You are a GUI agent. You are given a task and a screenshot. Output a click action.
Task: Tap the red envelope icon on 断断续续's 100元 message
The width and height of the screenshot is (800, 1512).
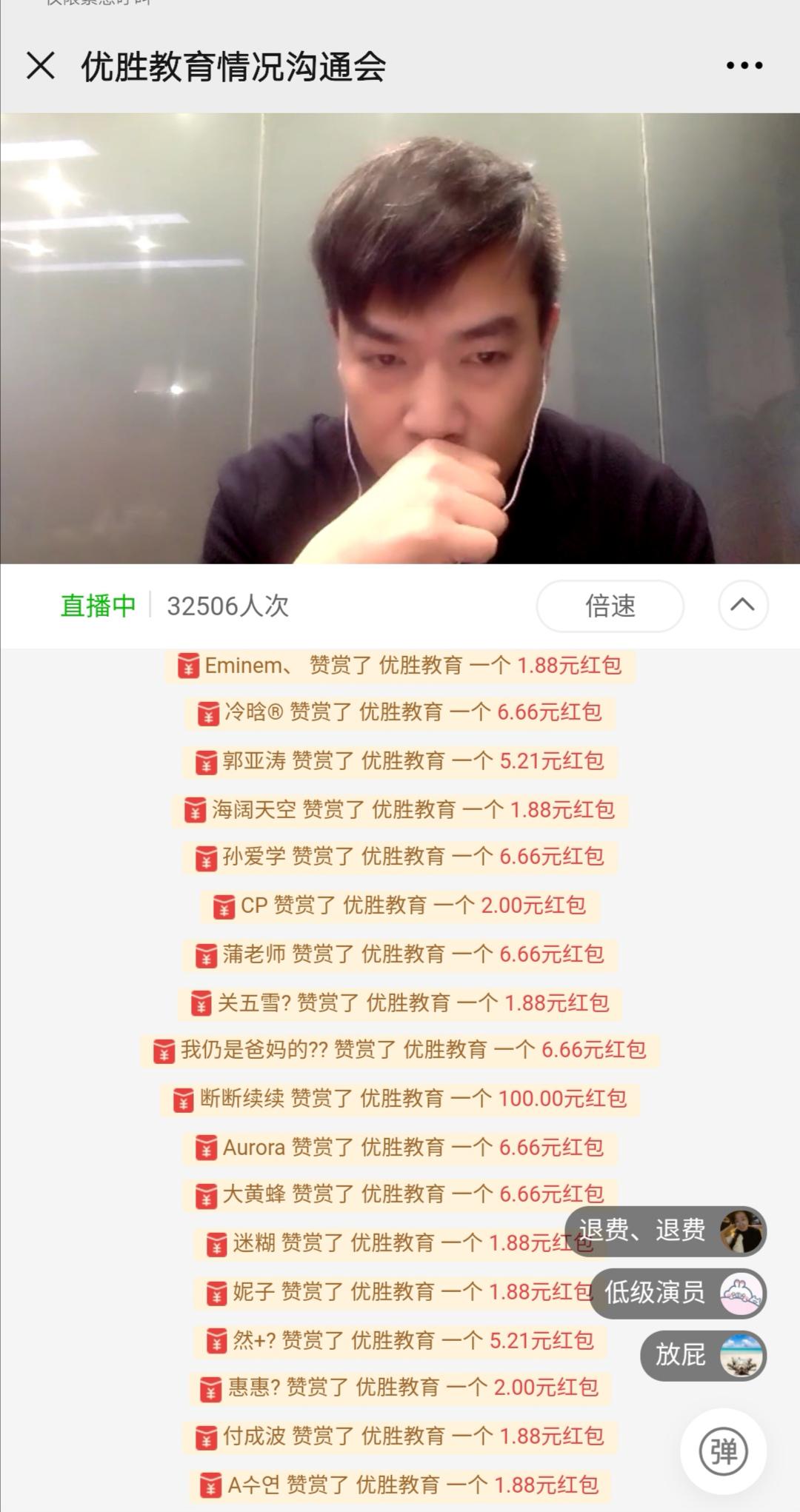coord(183,1100)
